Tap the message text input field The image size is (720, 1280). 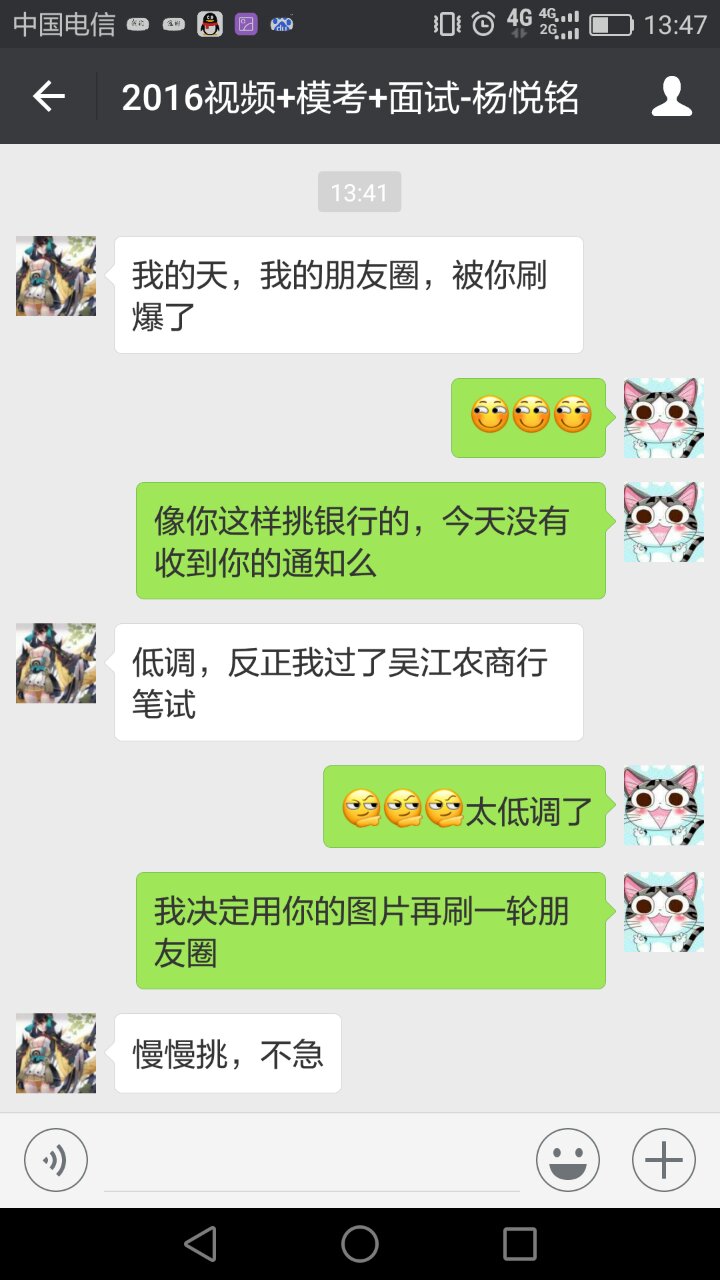pos(312,1162)
